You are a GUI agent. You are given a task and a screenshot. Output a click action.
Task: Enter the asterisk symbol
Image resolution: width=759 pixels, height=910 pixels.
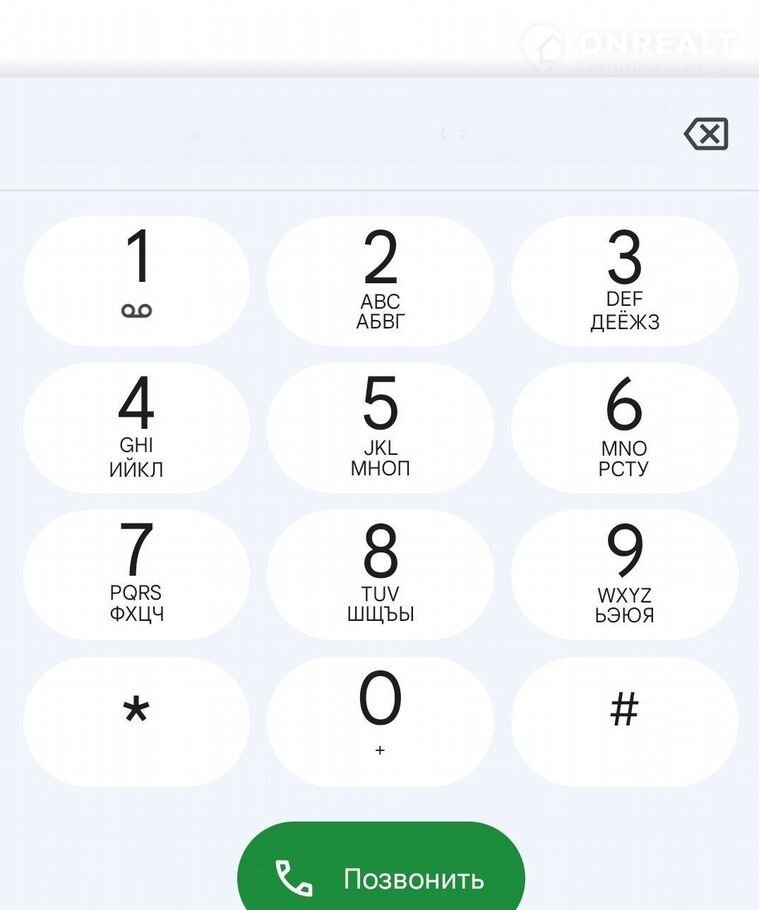[137, 721]
